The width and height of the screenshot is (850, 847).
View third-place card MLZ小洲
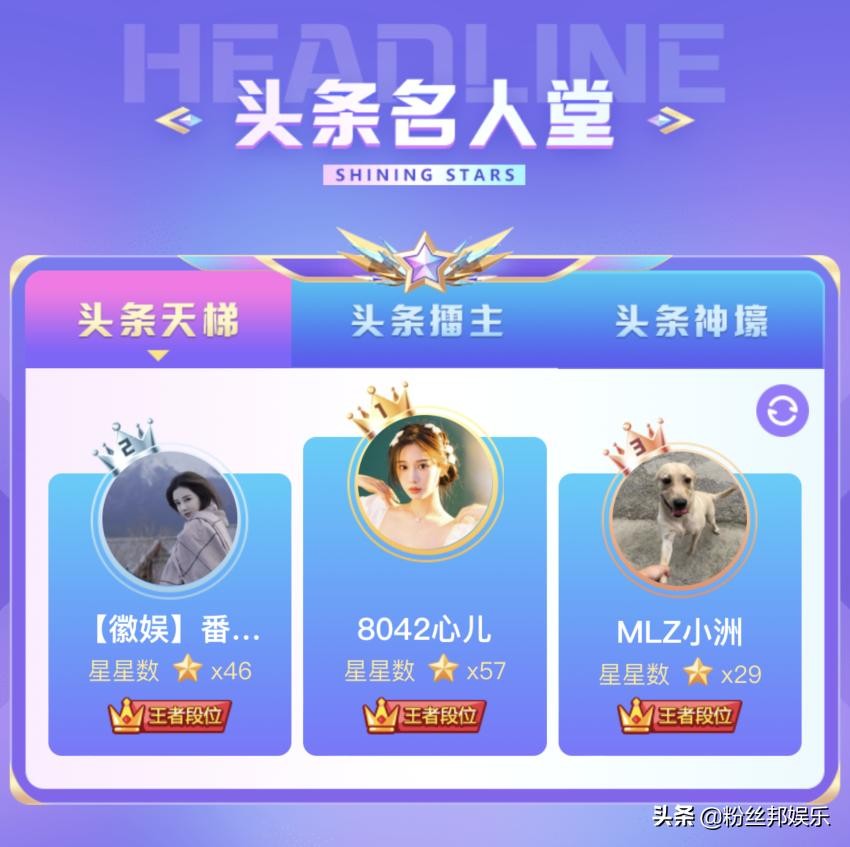click(680, 612)
